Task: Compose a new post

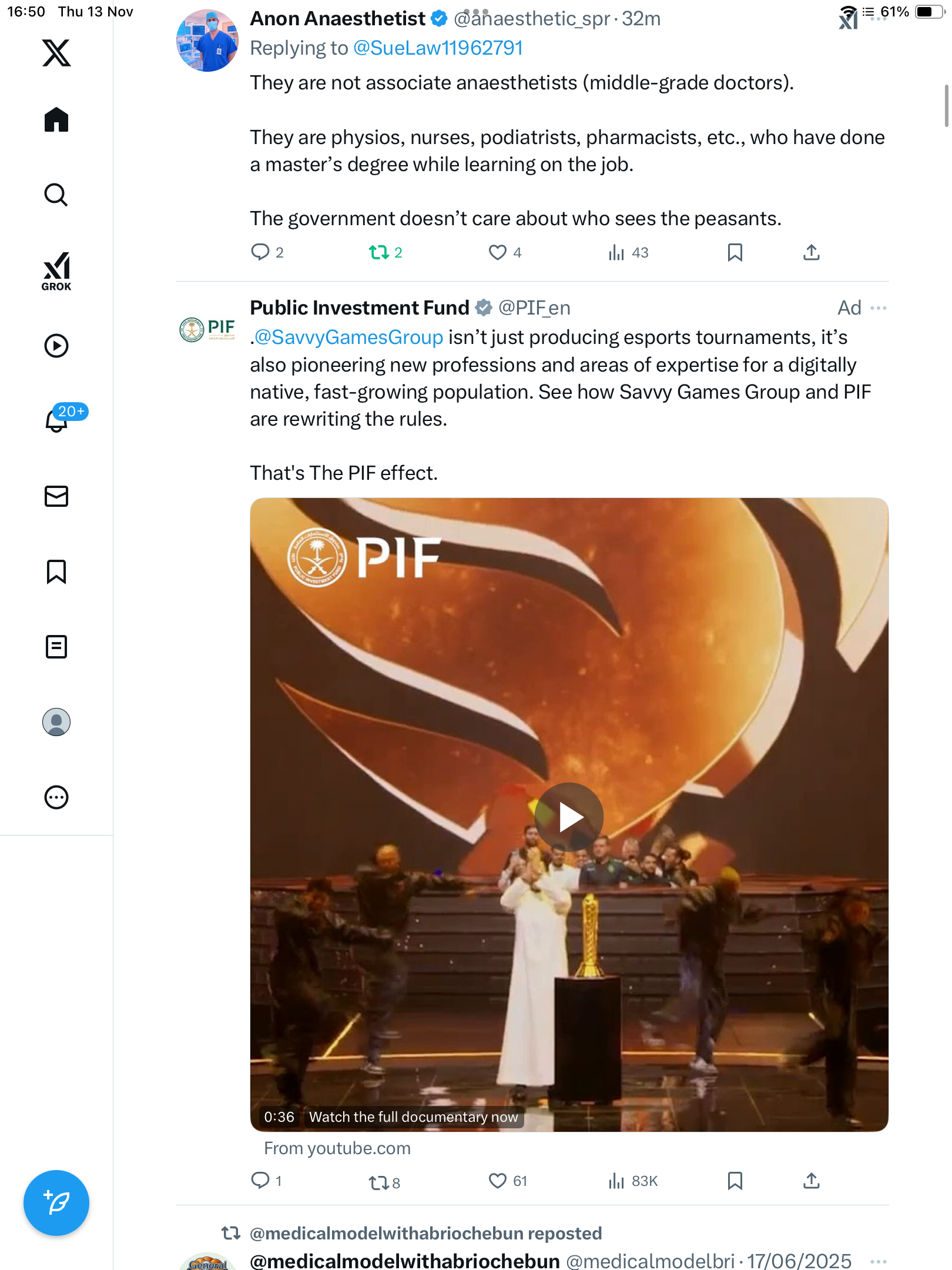Action: click(x=56, y=1203)
